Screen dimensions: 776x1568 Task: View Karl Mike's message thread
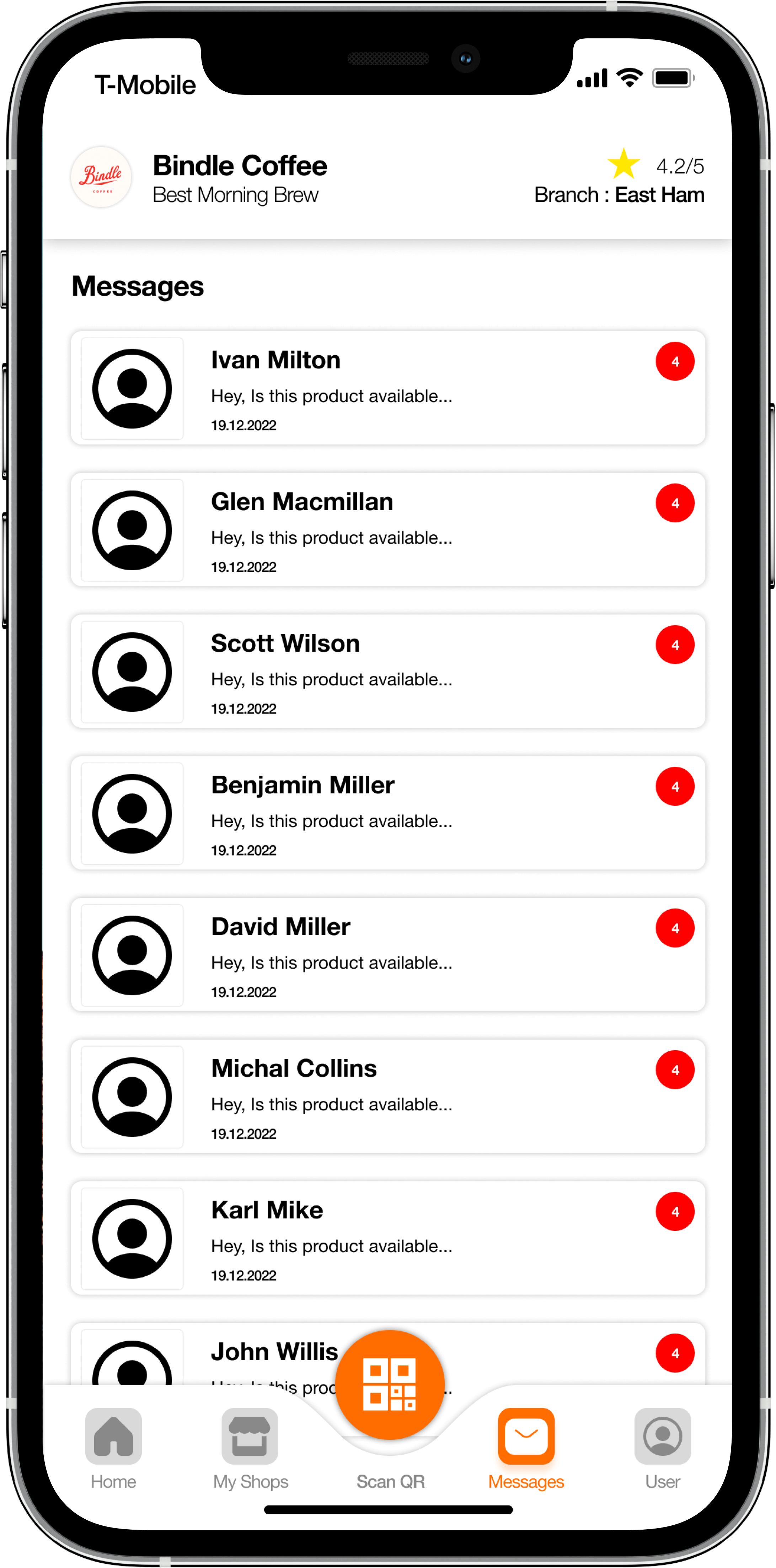[387, 1238]
